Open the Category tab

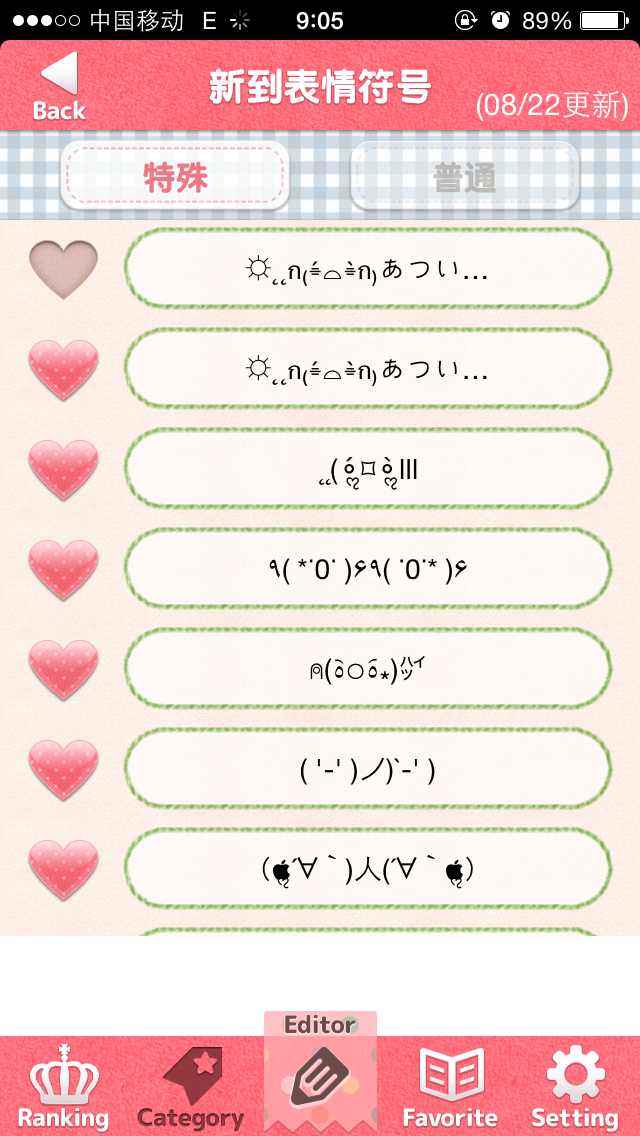click(x=190, y=1090)
